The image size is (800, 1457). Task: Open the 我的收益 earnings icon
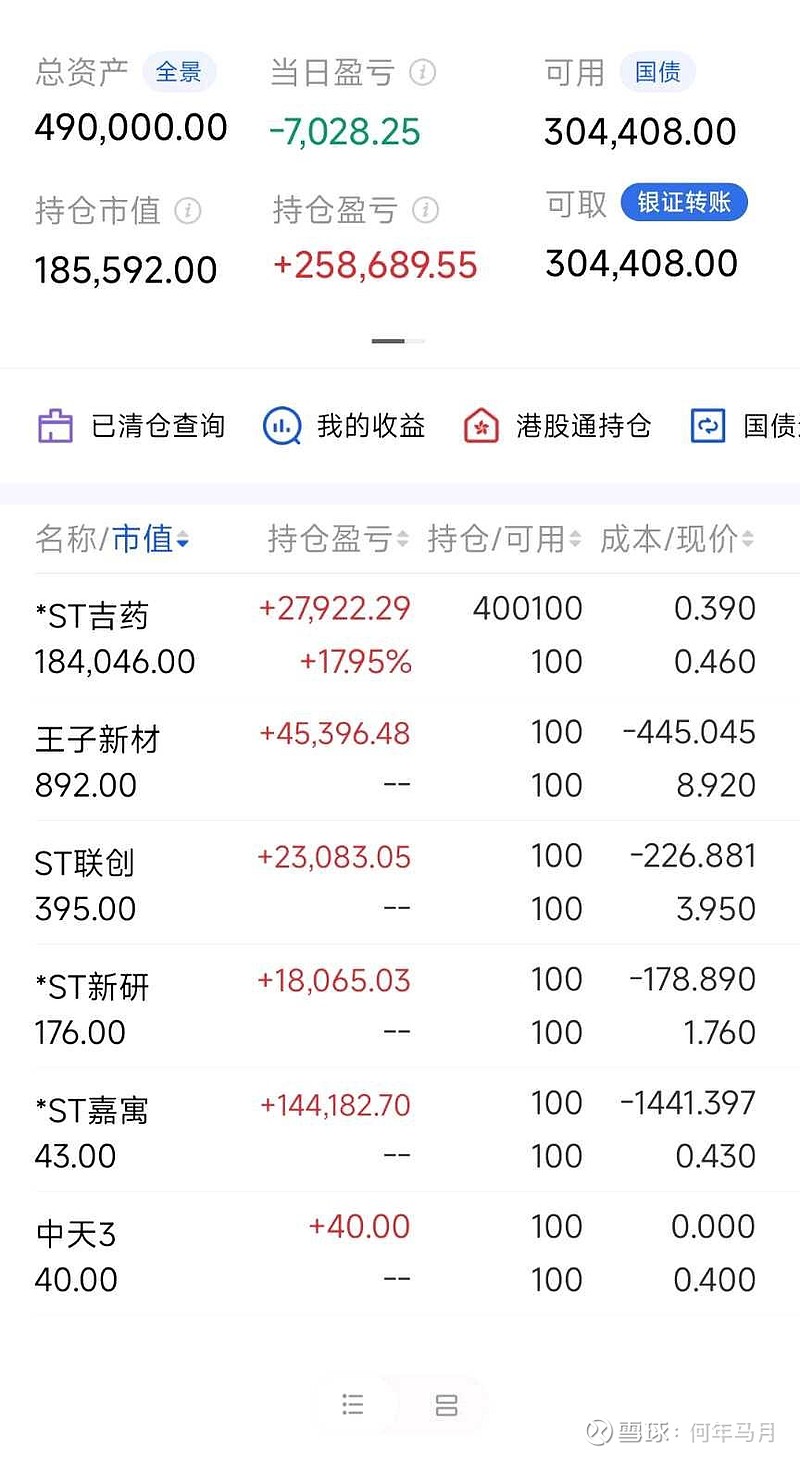(281, 425)
